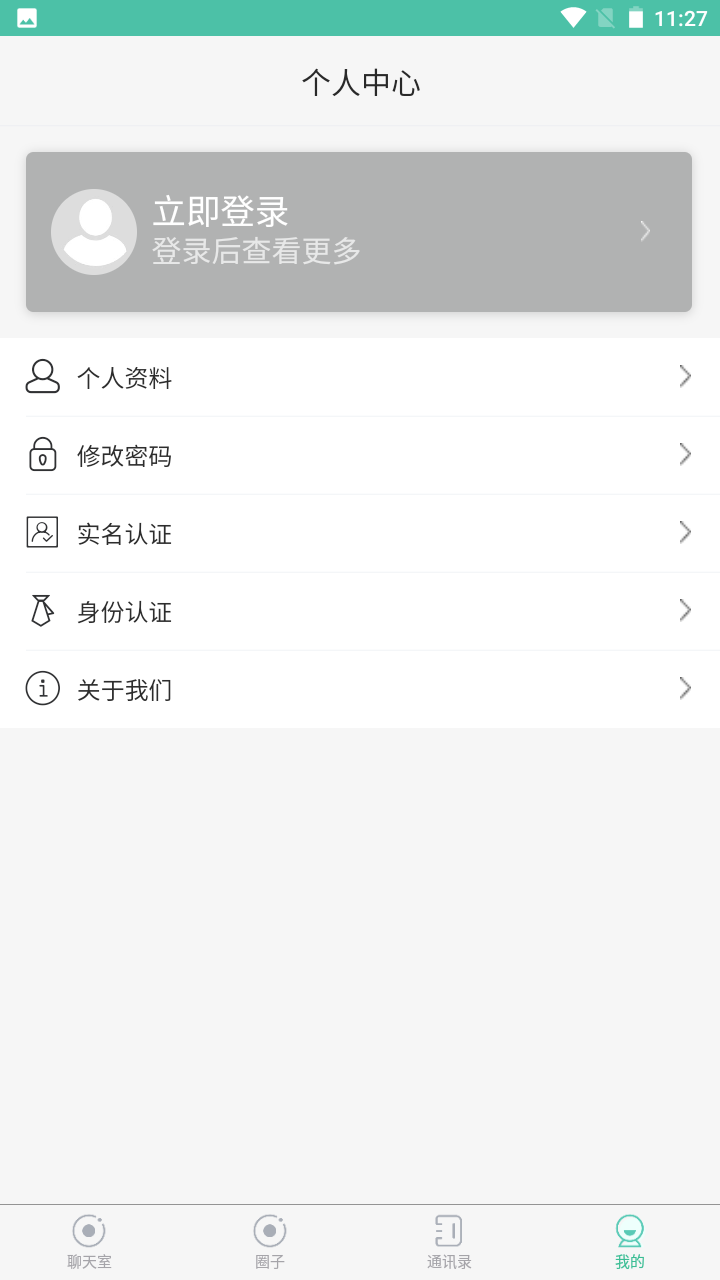The height and width of the screenshot is (1280, 720).
Task: Click the person icon beside 个人资料
Action: tap(42, 377)
